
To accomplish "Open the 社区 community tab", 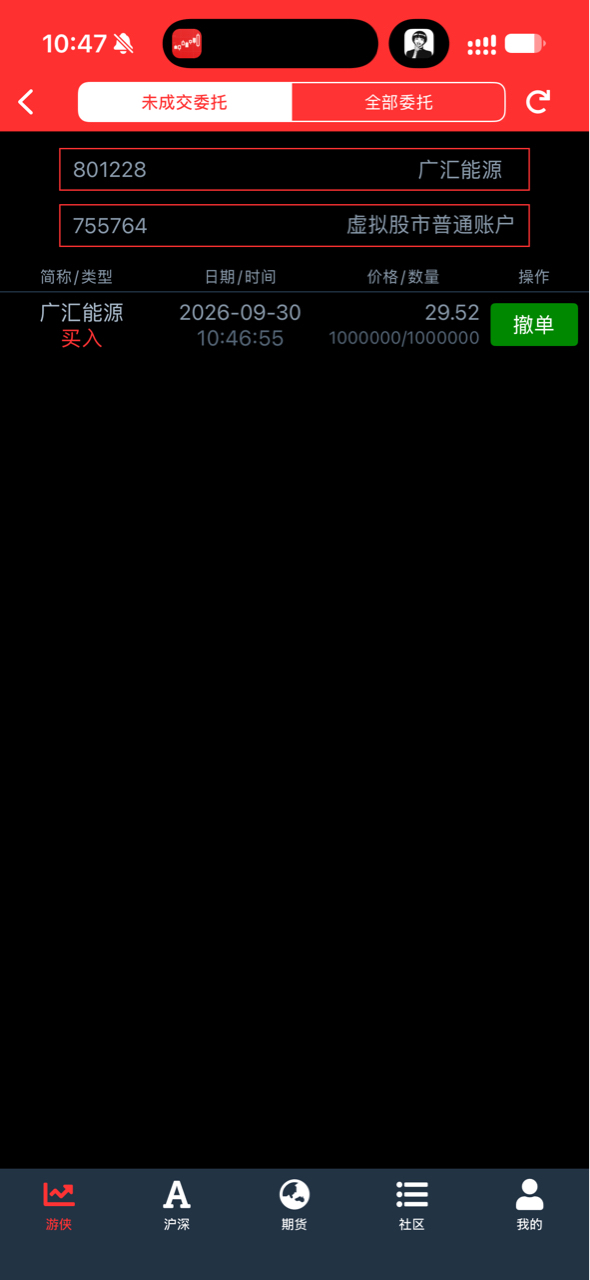I will point(412,1206).
